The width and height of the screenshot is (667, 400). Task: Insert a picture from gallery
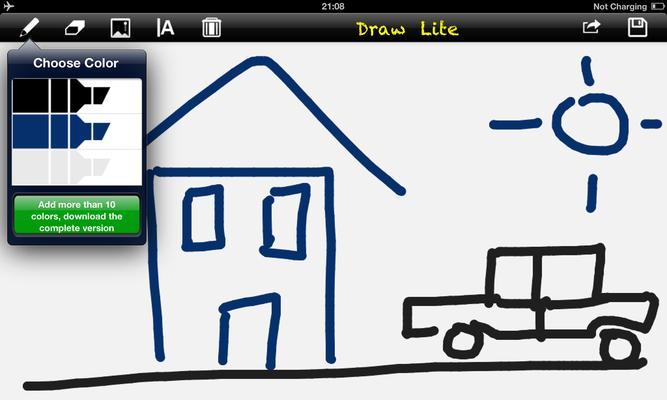(x=120, y=27)
